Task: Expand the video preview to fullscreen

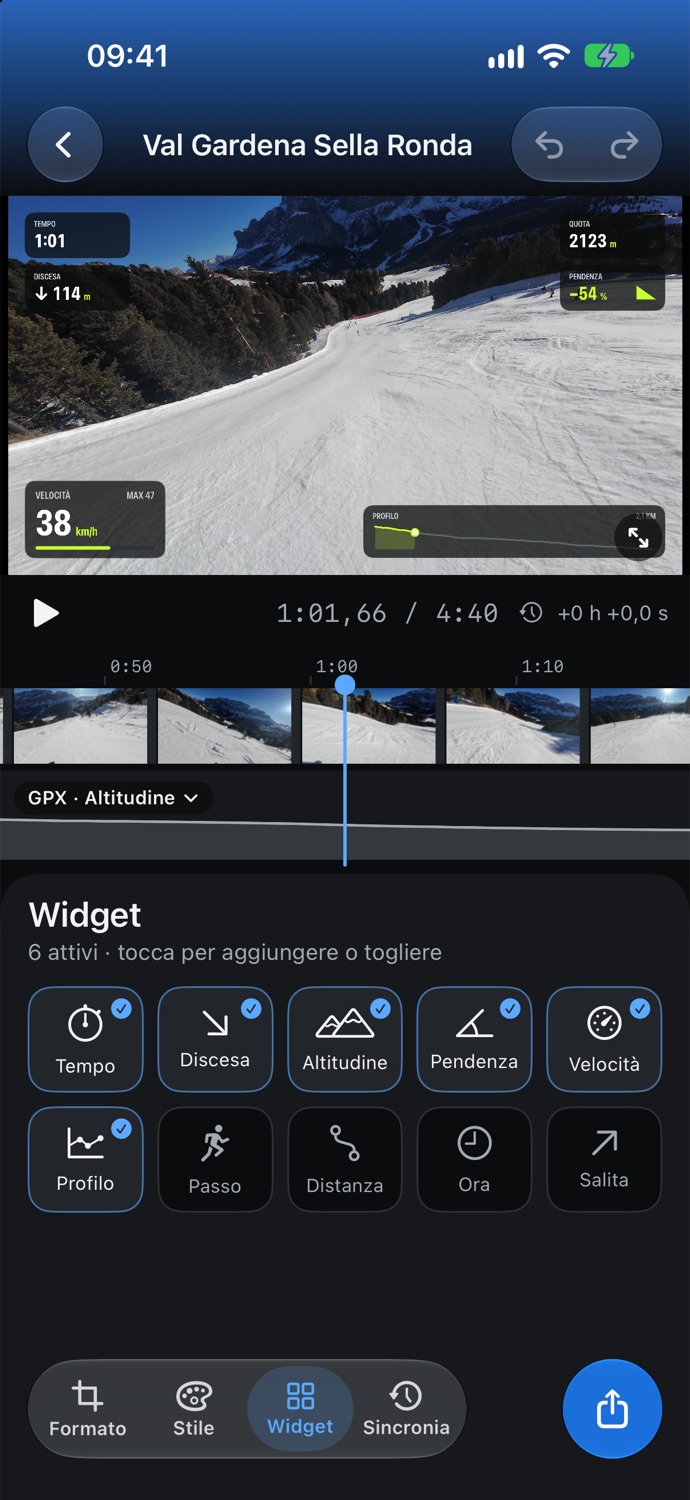Action: [x=638, y=537]
